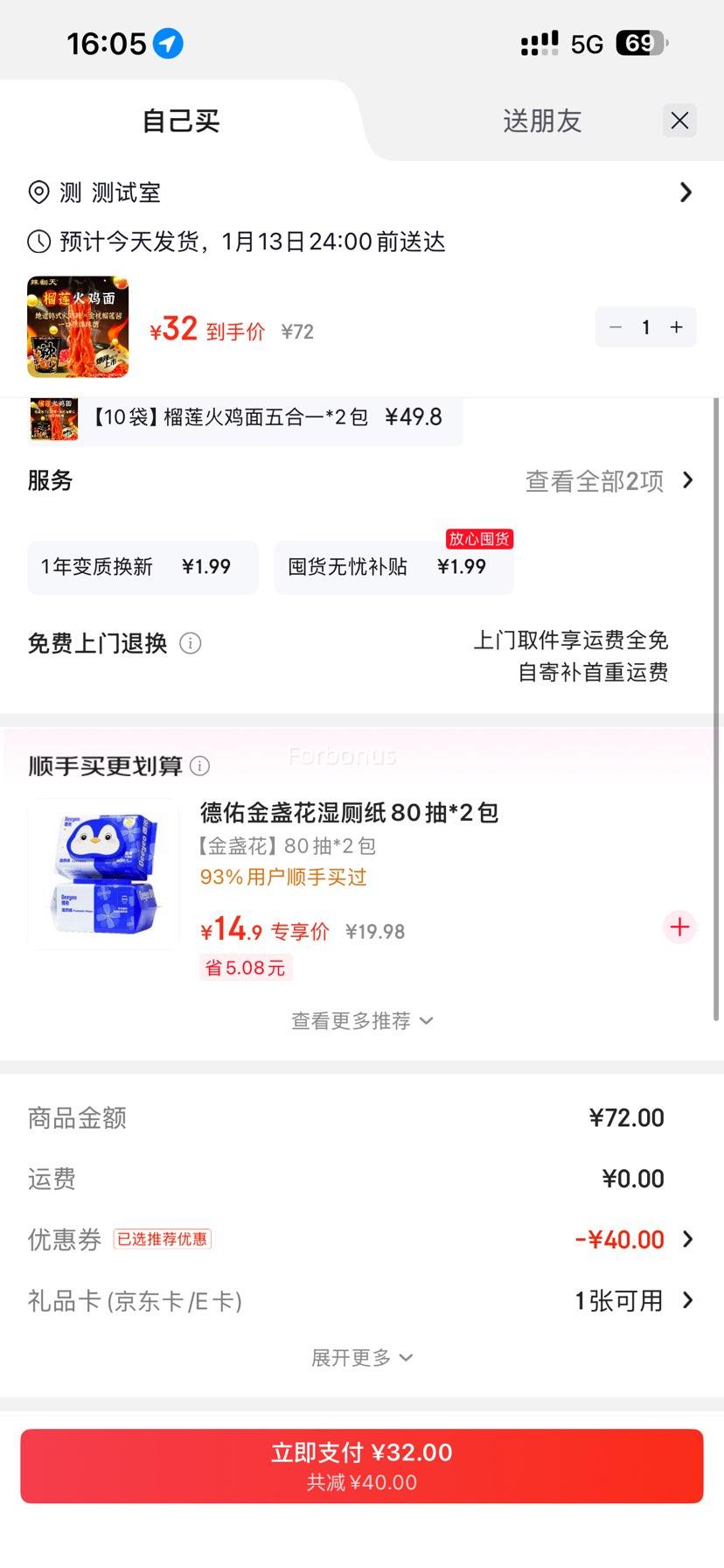Tap the plus icon to increase quantity
724x1568 pixels.
tap(676, 326)
